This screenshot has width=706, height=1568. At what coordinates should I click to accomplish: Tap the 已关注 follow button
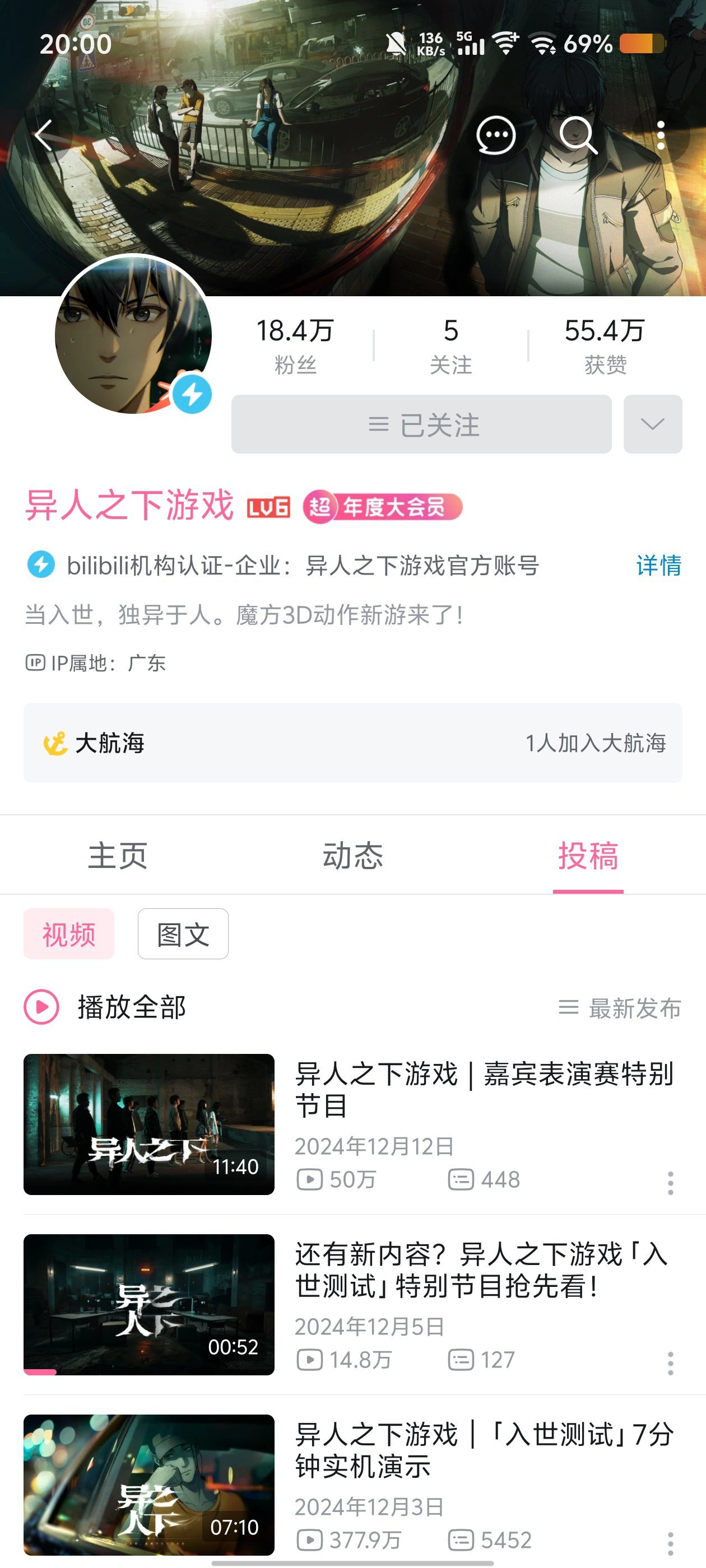421,424
